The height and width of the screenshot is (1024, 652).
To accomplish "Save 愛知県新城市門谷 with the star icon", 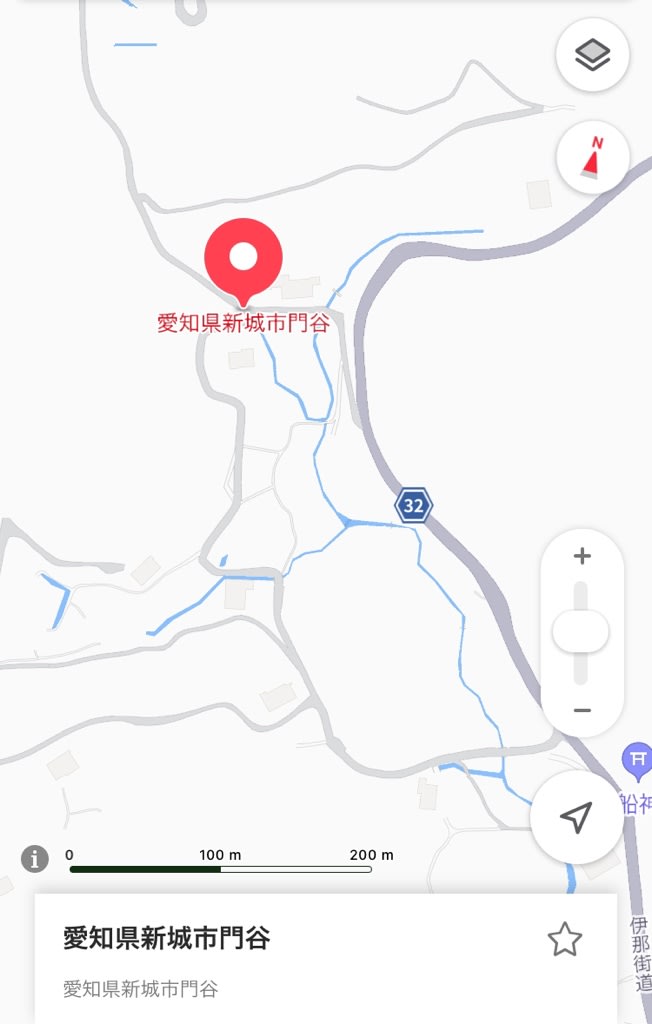I will [x=564, y=940].
